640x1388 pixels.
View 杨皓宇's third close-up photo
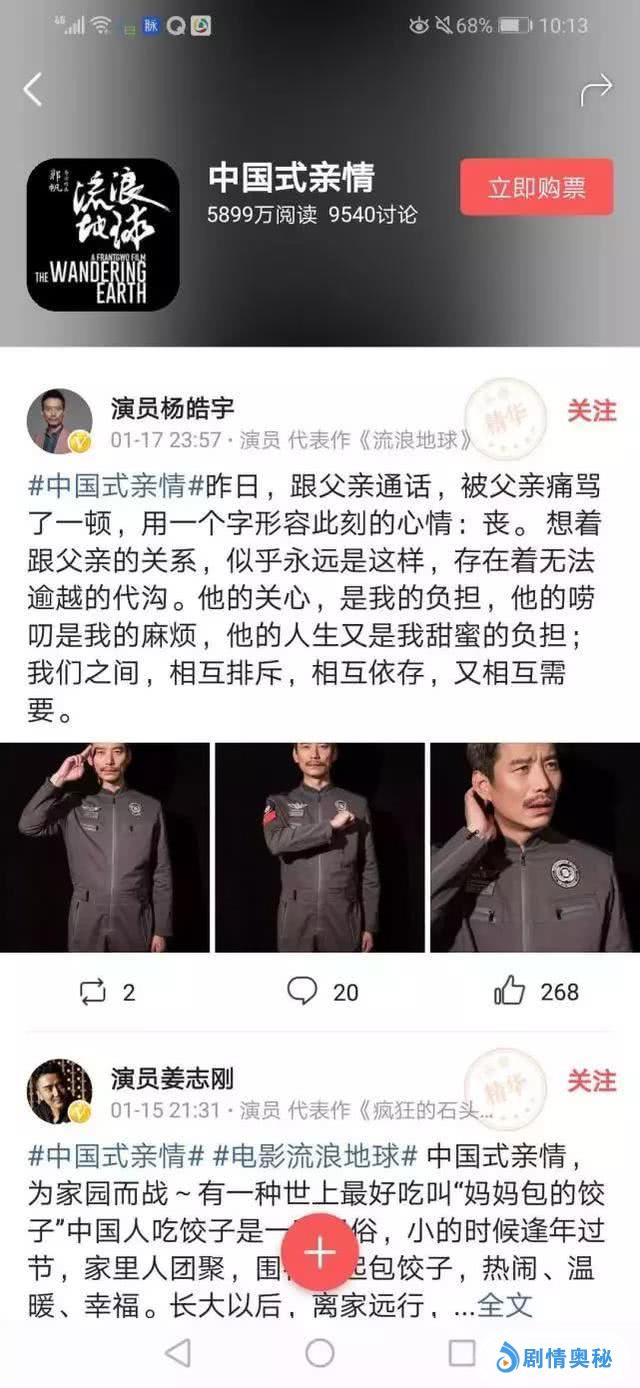534,847
